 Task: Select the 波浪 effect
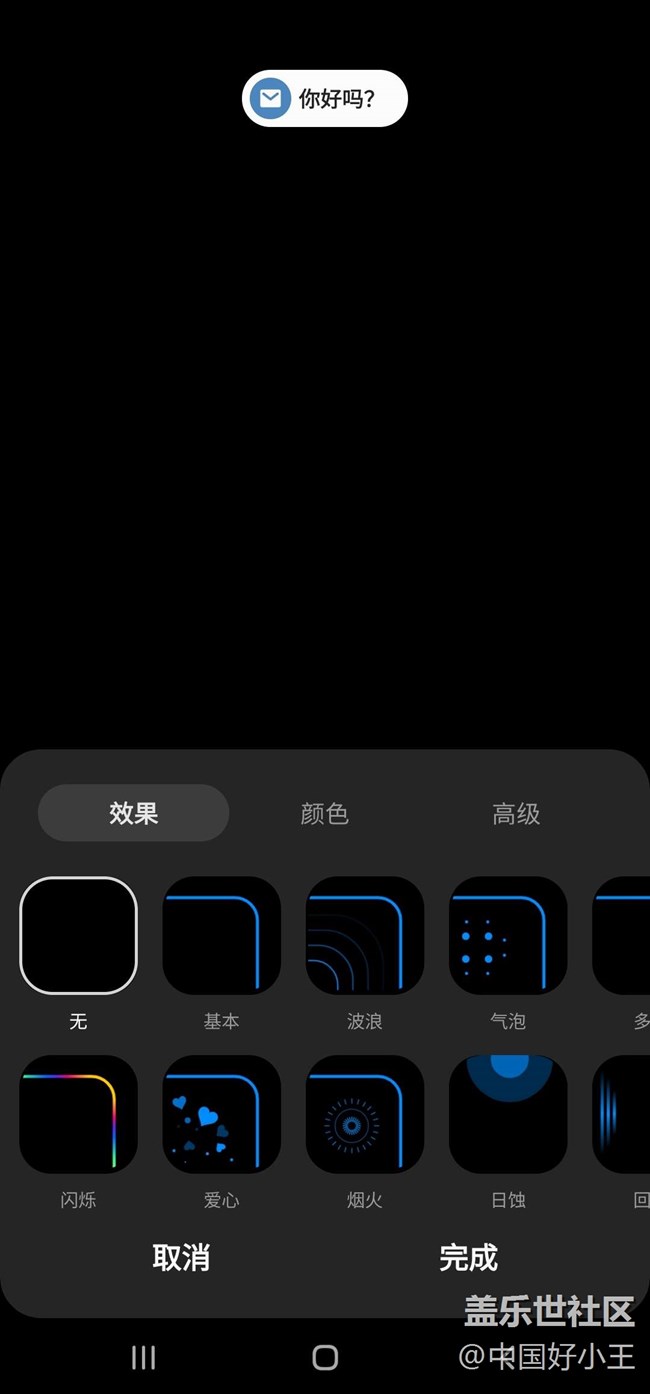point(364,936)
